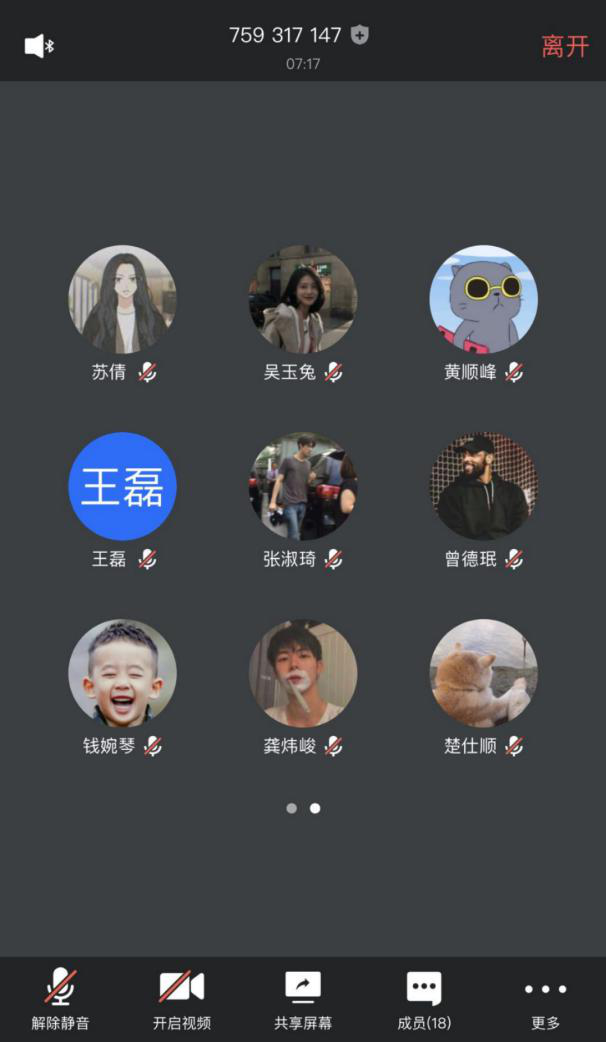Tap participant 曾德珉's avatar
Screen dimensions: 606x1042
pos(484,486)
